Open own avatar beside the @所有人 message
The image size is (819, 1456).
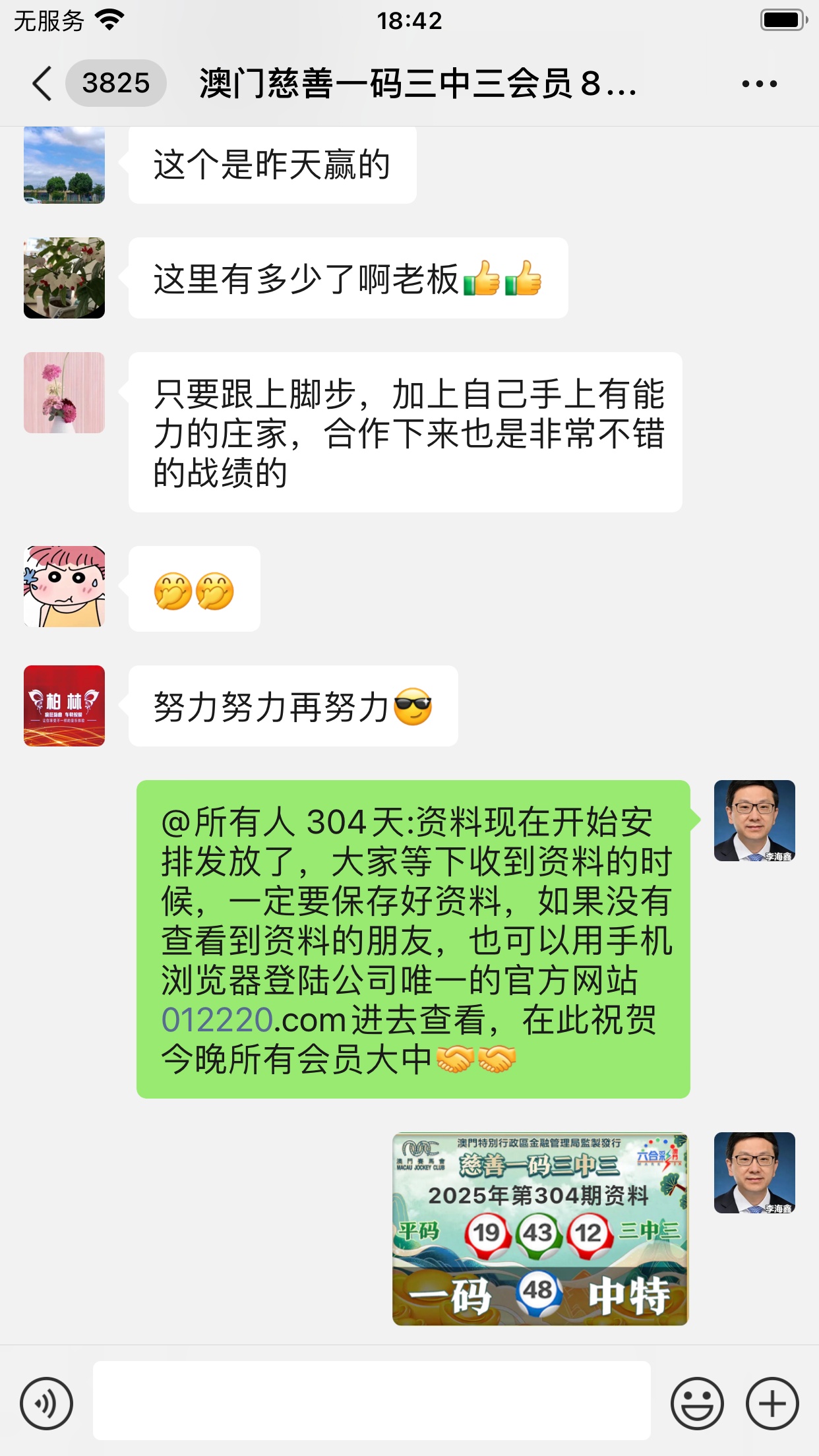click(754, 820)
